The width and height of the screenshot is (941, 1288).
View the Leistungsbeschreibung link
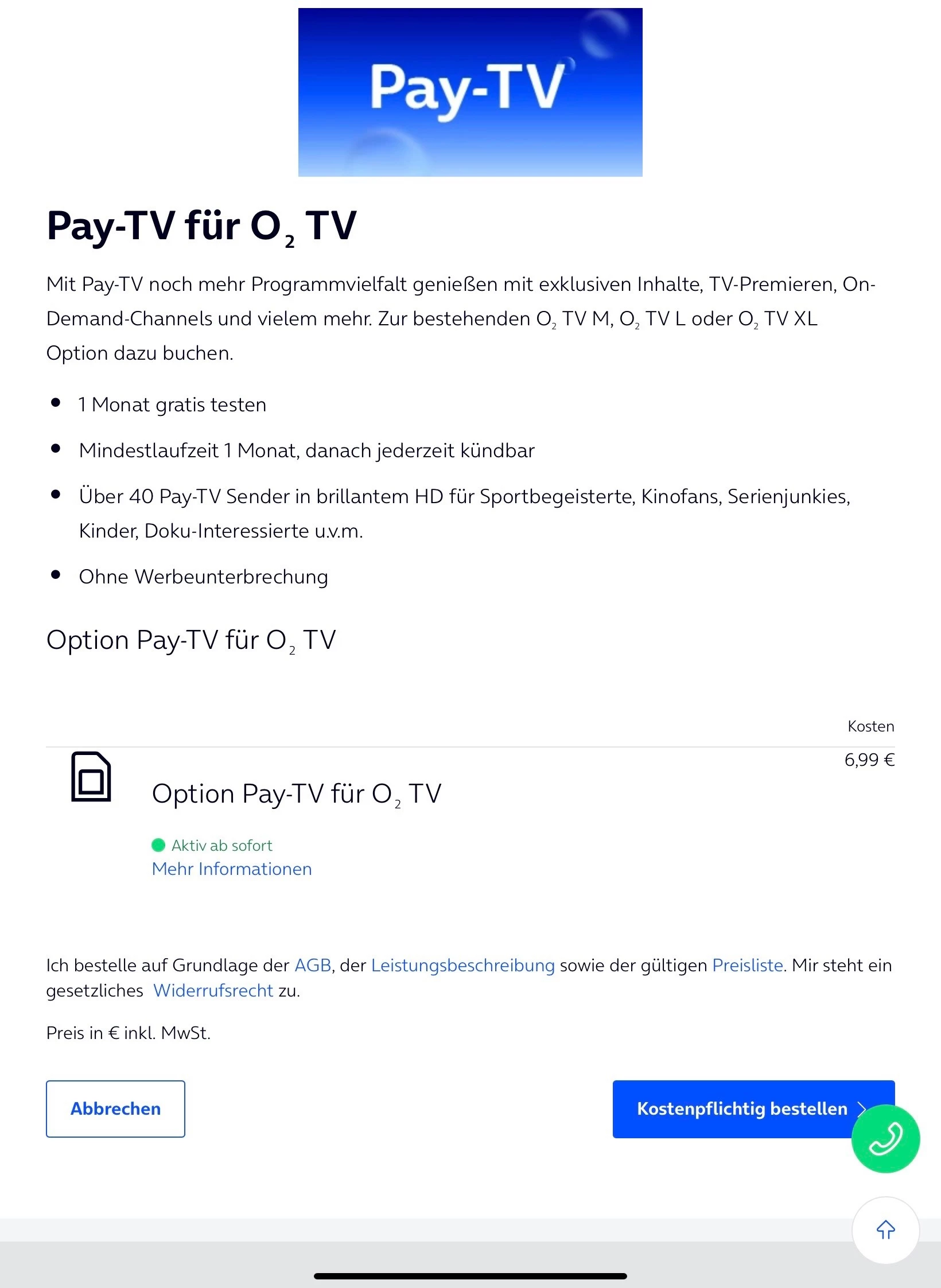(x=462, y=965)
